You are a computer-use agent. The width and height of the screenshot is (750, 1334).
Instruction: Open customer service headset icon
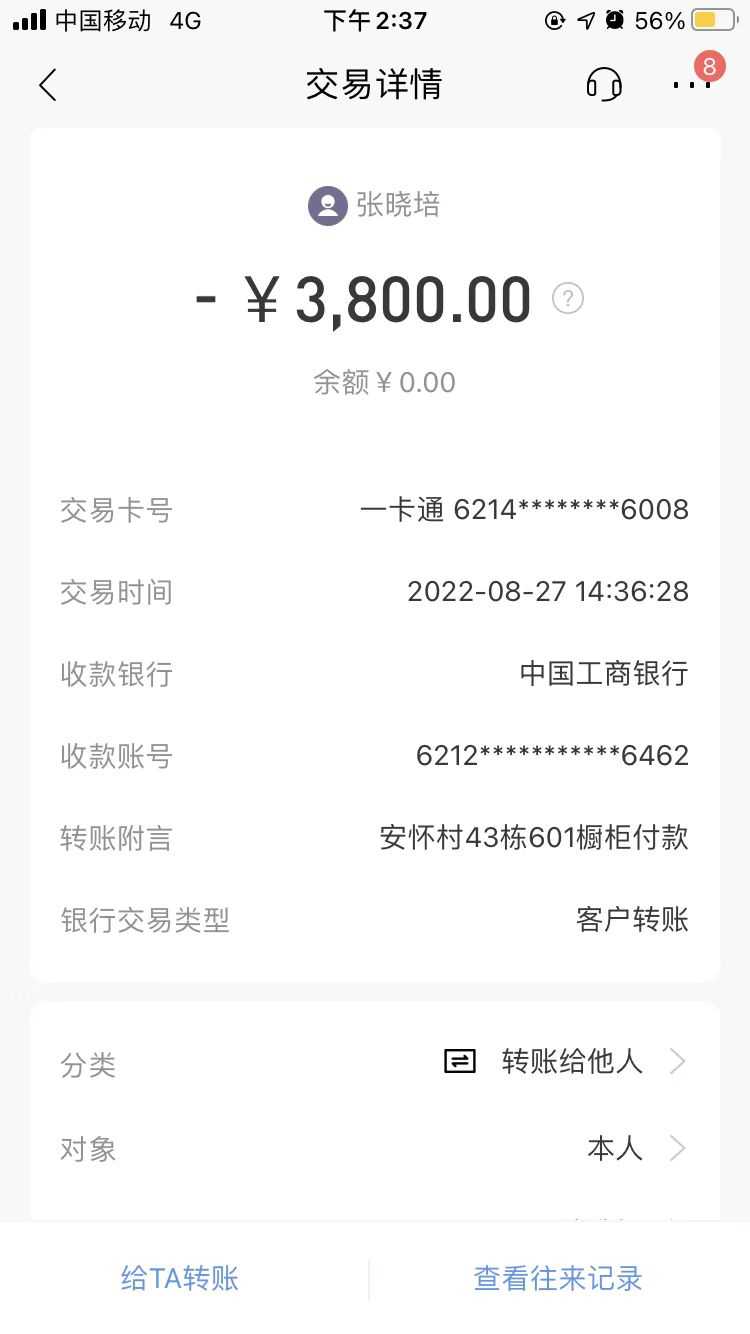pyautogui.click(x=604, y=85)
